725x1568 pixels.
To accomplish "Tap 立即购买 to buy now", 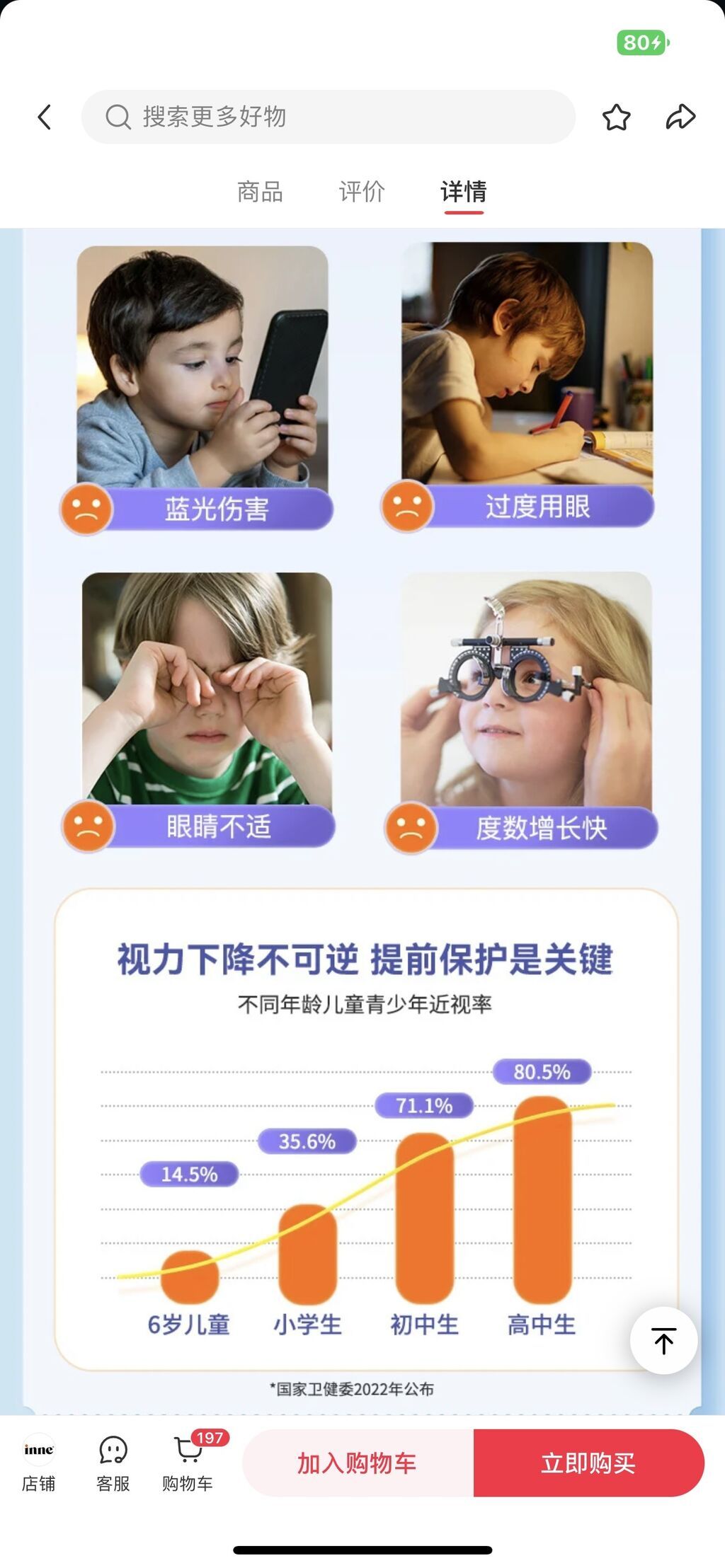I will (588, 1463).
